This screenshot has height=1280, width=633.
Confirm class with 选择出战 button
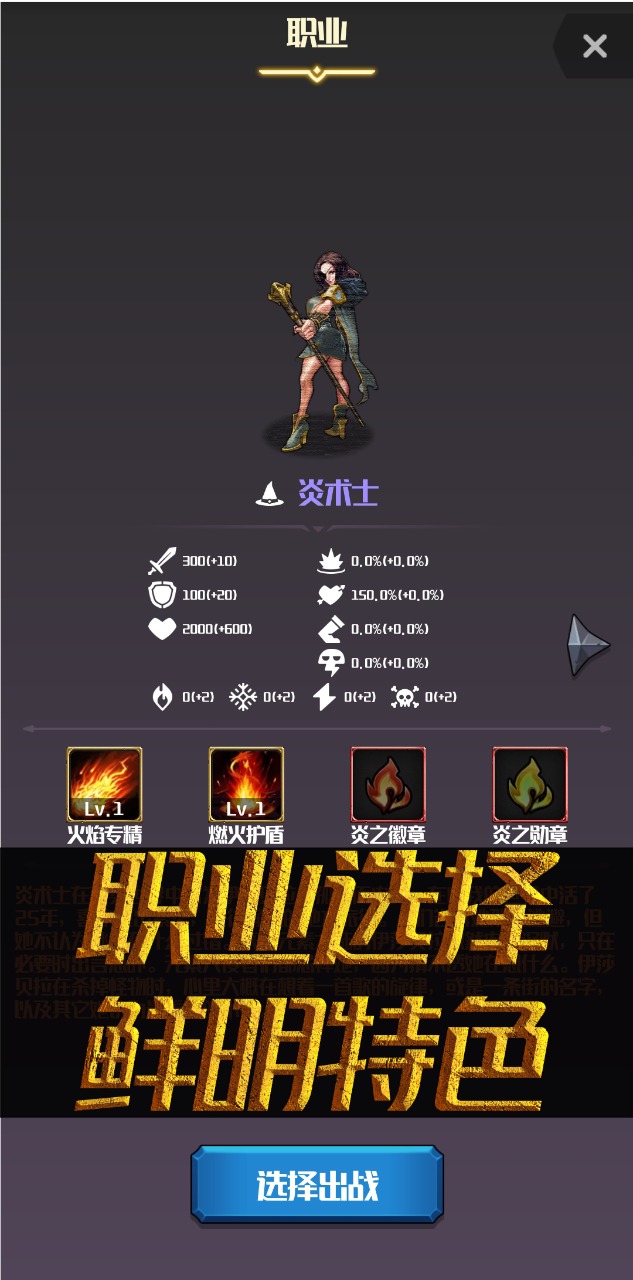[317, 1185]
